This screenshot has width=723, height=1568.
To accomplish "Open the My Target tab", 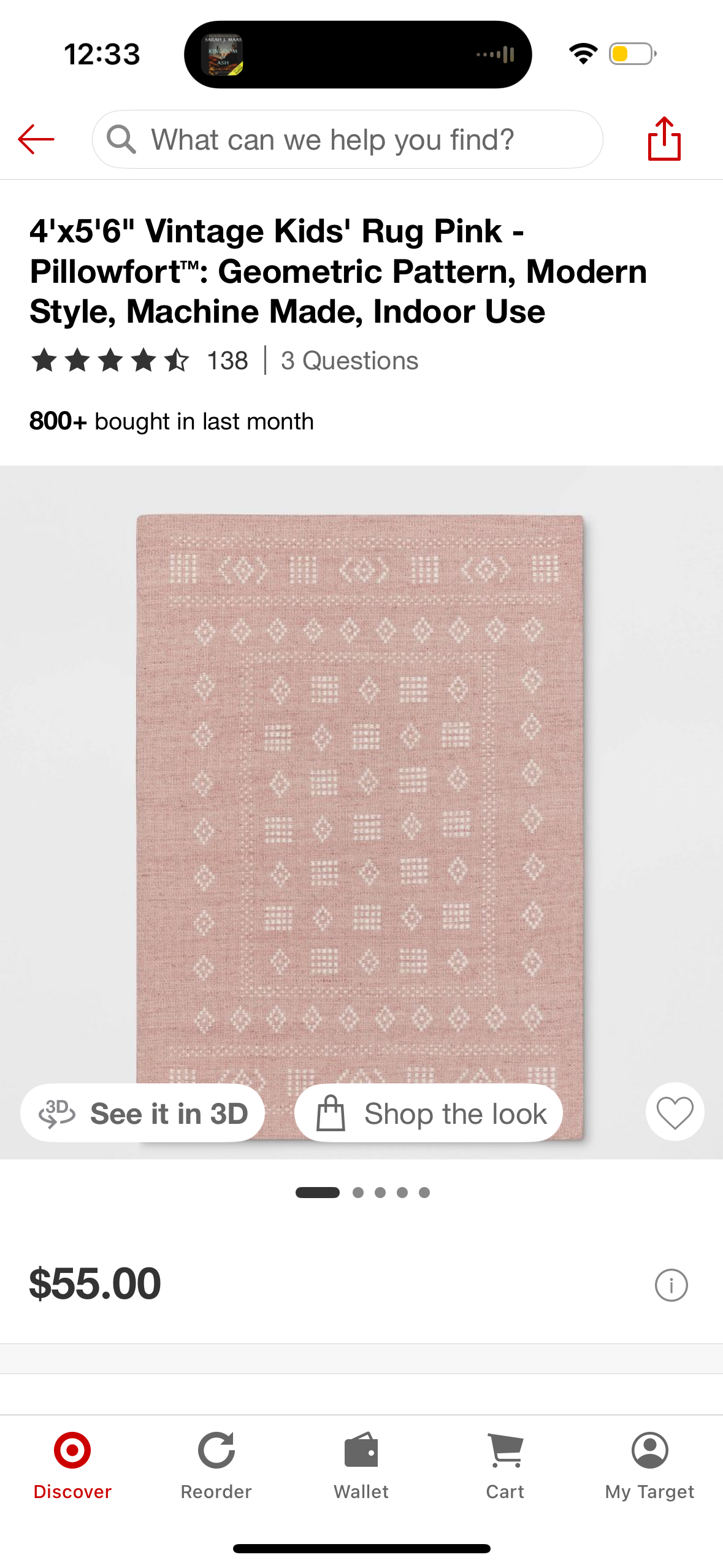I will coord(649,1465).
